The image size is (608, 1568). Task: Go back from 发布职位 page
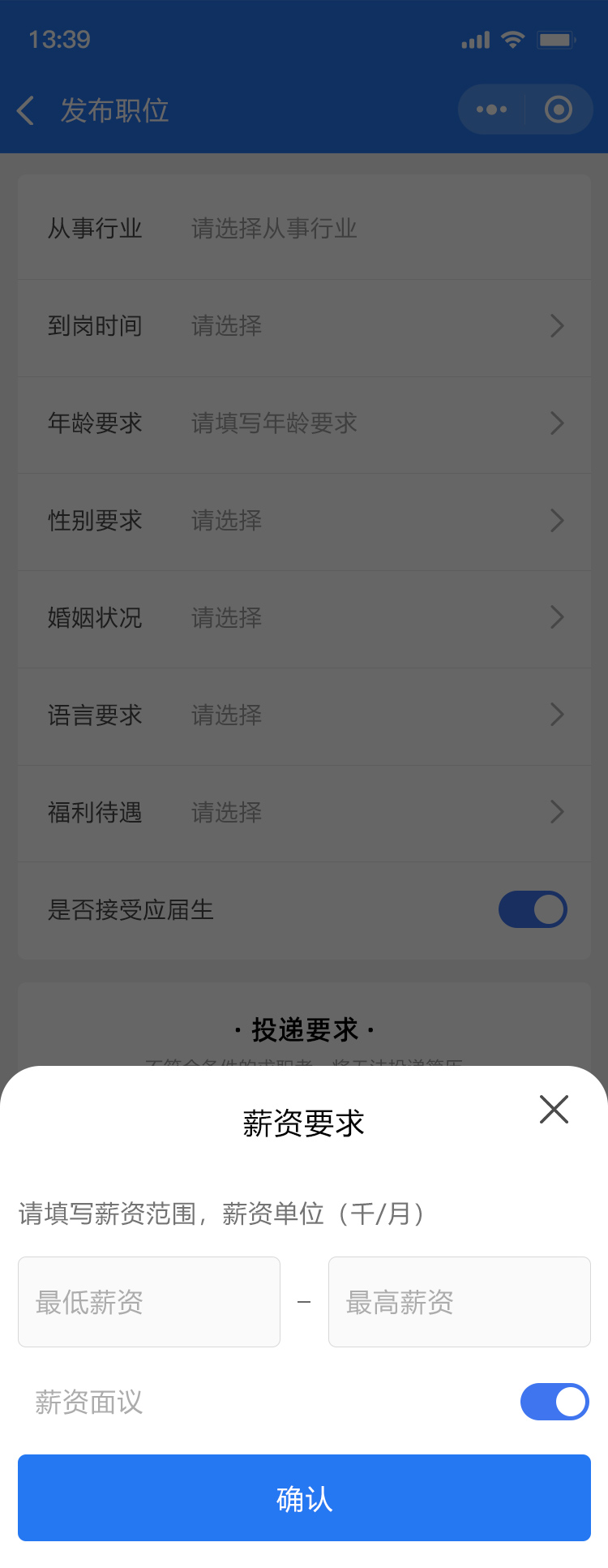26,110
